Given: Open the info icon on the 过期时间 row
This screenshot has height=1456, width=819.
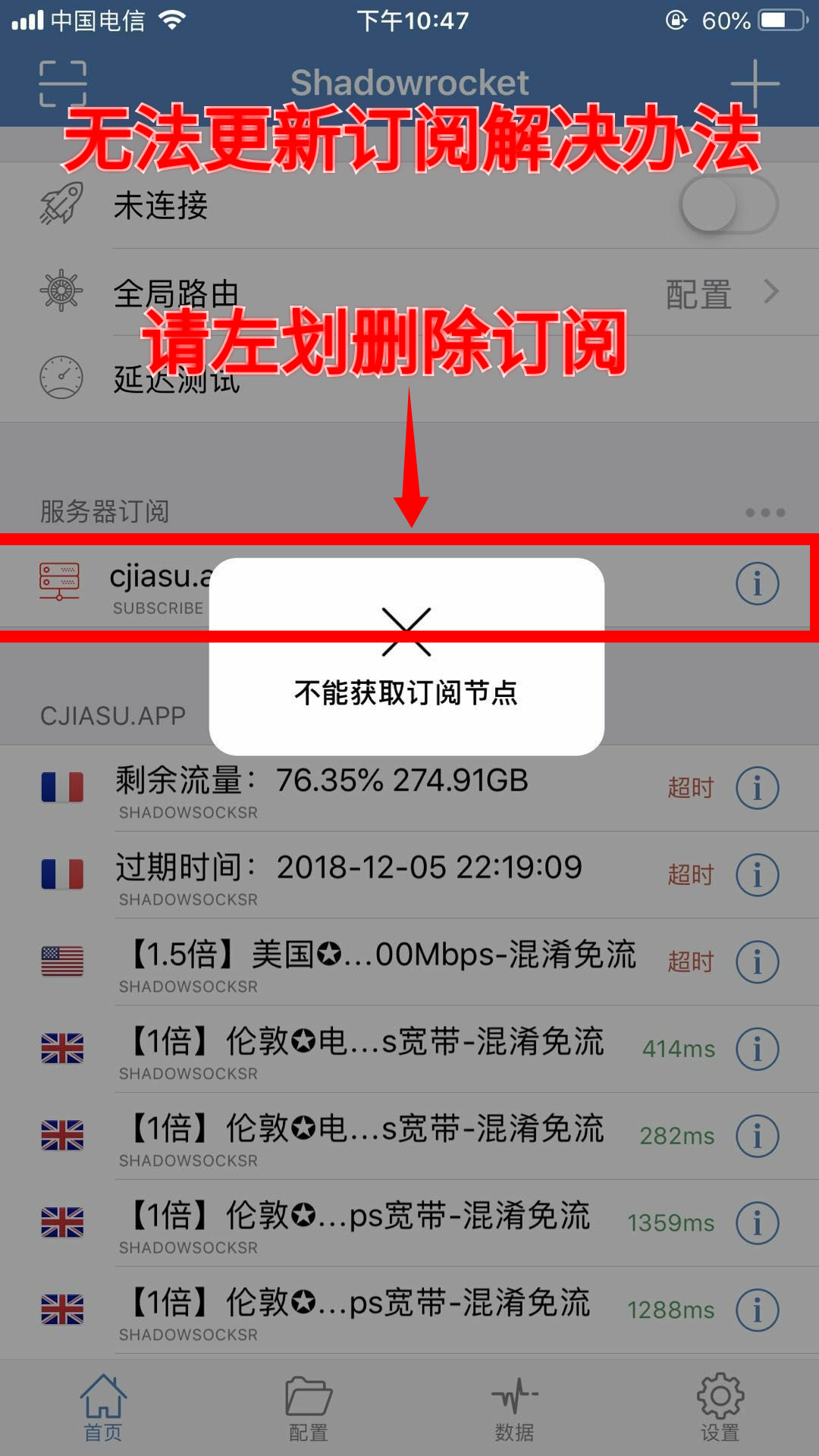Looking at the screenshot, I should [757, 874].
